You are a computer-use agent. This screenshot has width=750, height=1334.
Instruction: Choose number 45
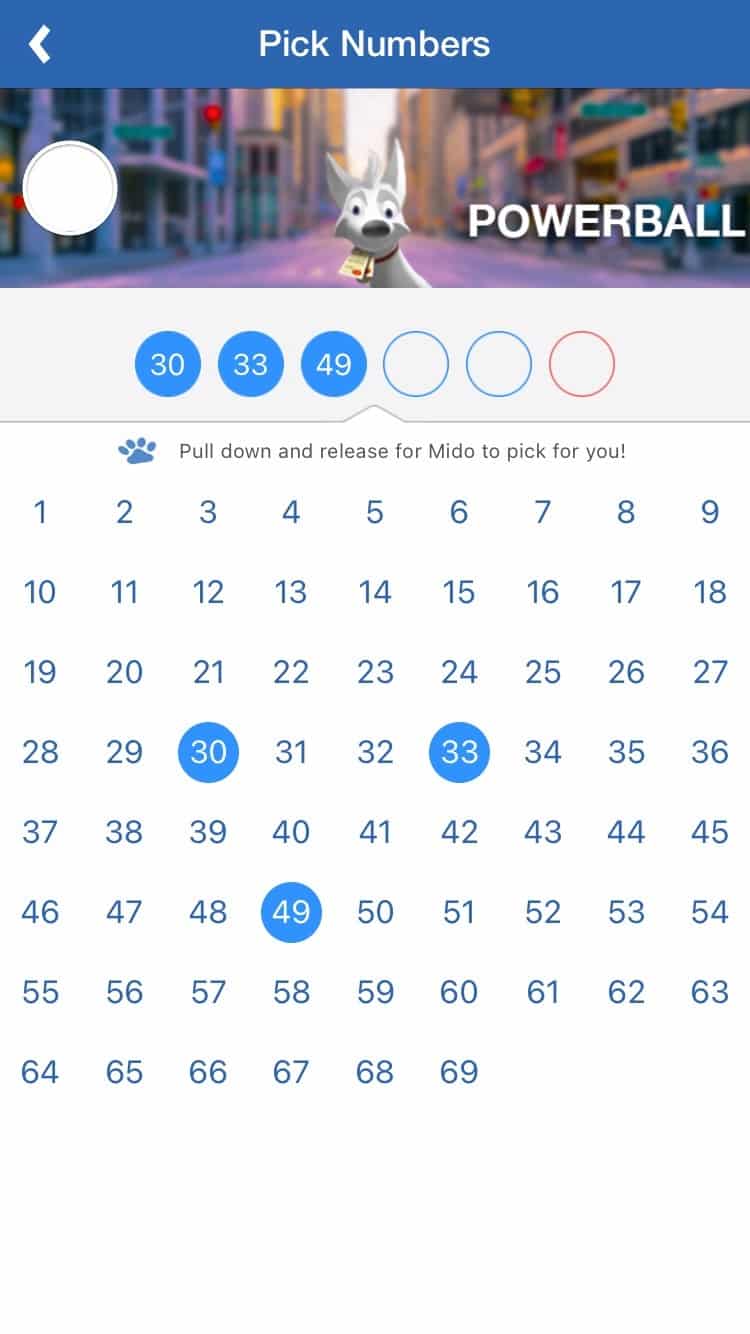710,832
